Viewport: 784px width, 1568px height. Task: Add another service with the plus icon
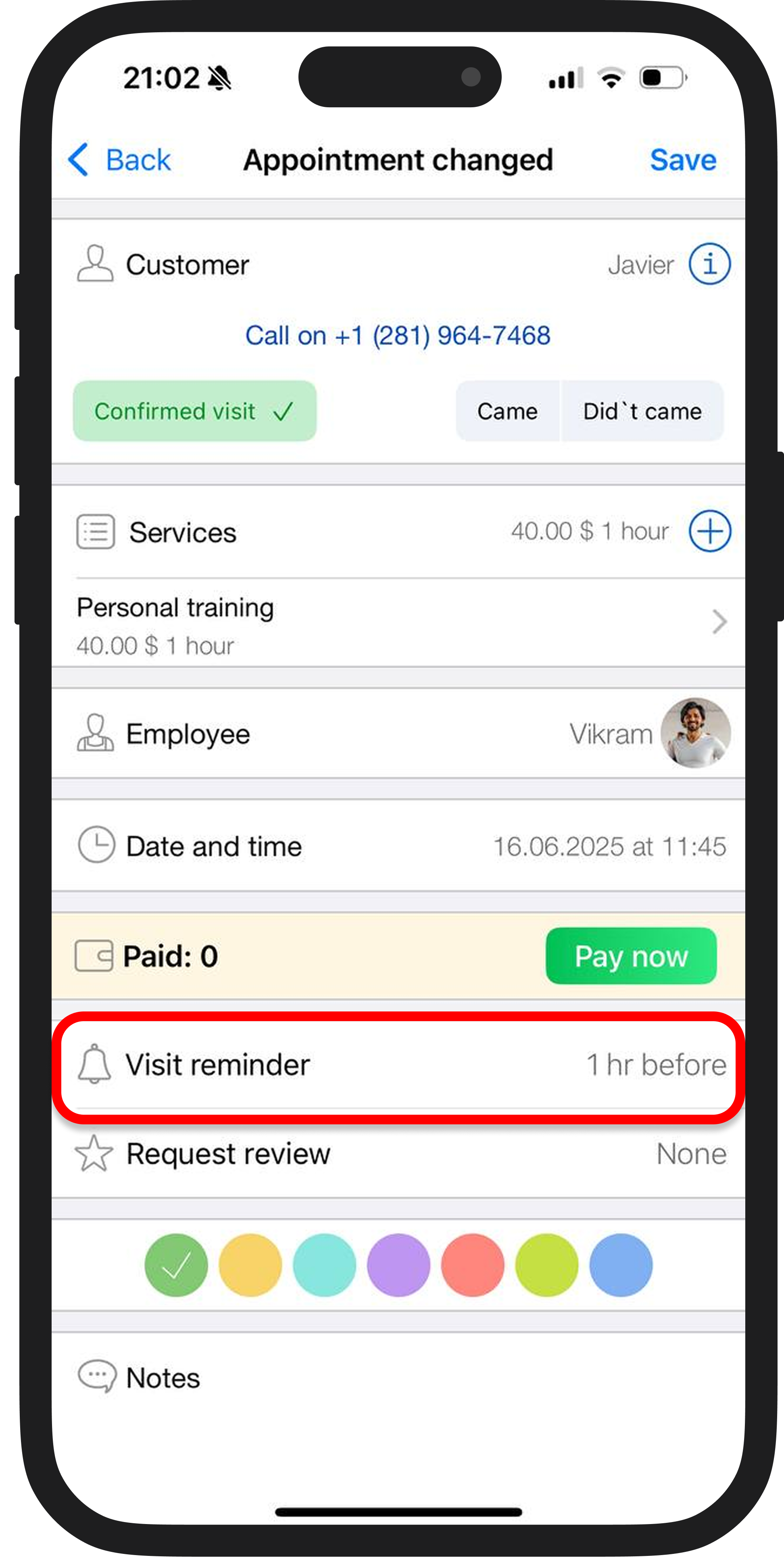tap(709, 532)
